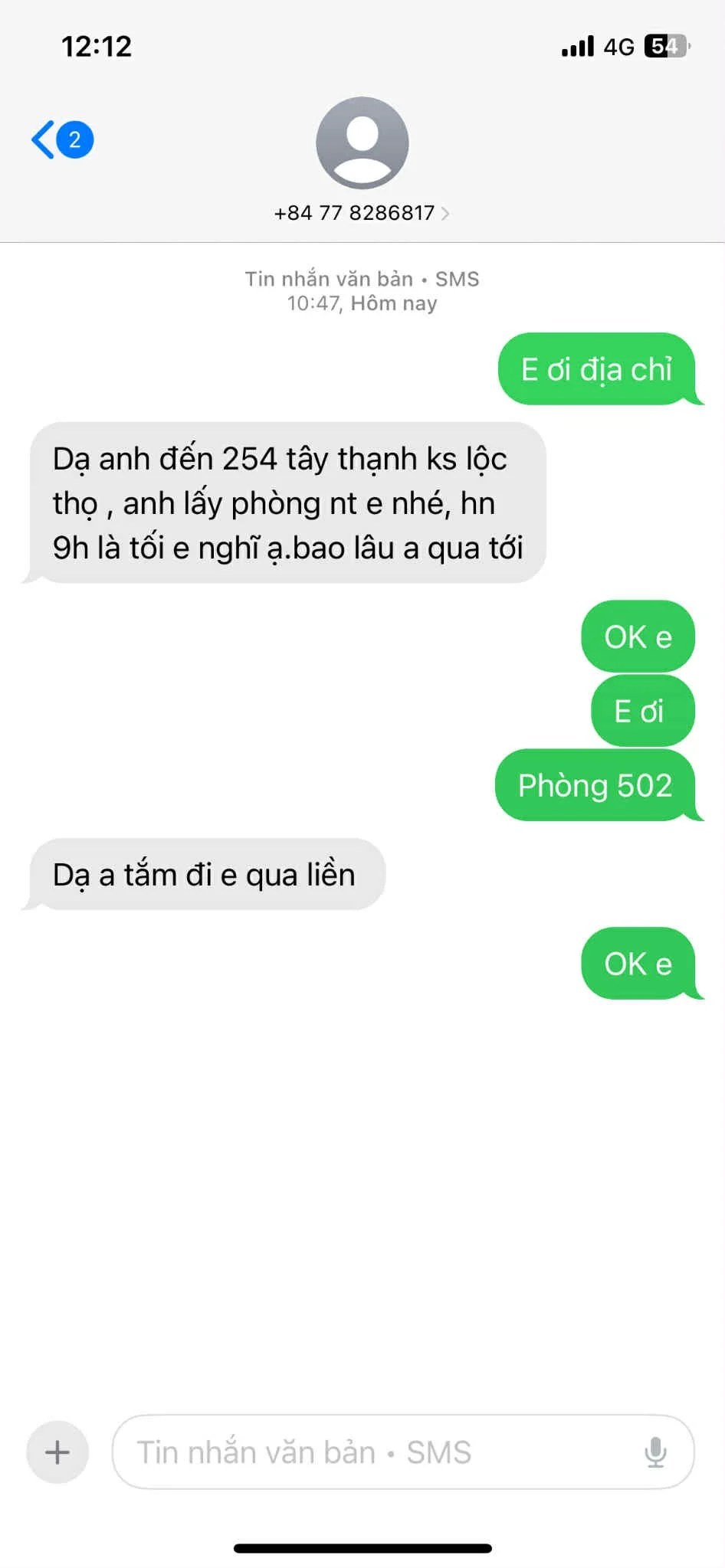Screen dimensions: 725x1568
Task: Go back to the messages list
Action: tap(61, 140)
